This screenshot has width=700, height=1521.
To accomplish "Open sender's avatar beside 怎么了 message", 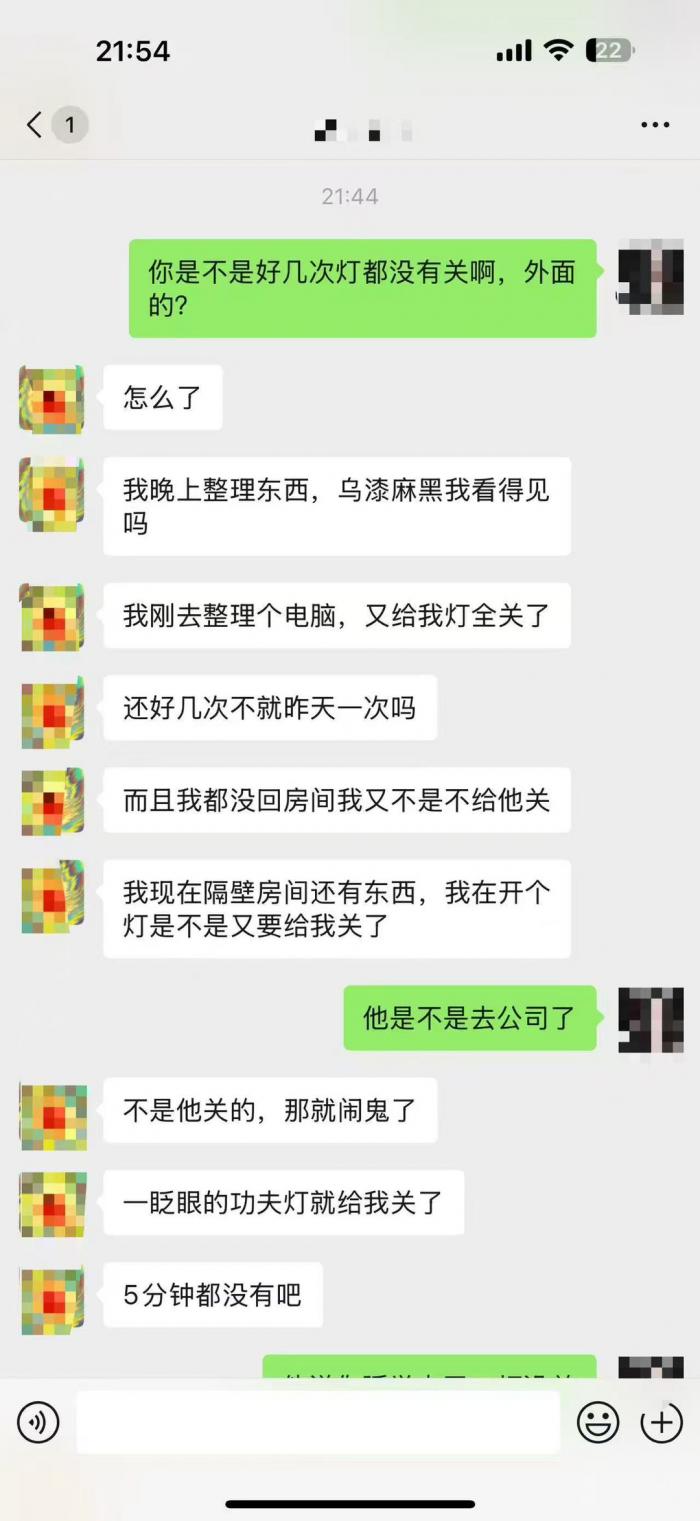I will coord(52,398).
